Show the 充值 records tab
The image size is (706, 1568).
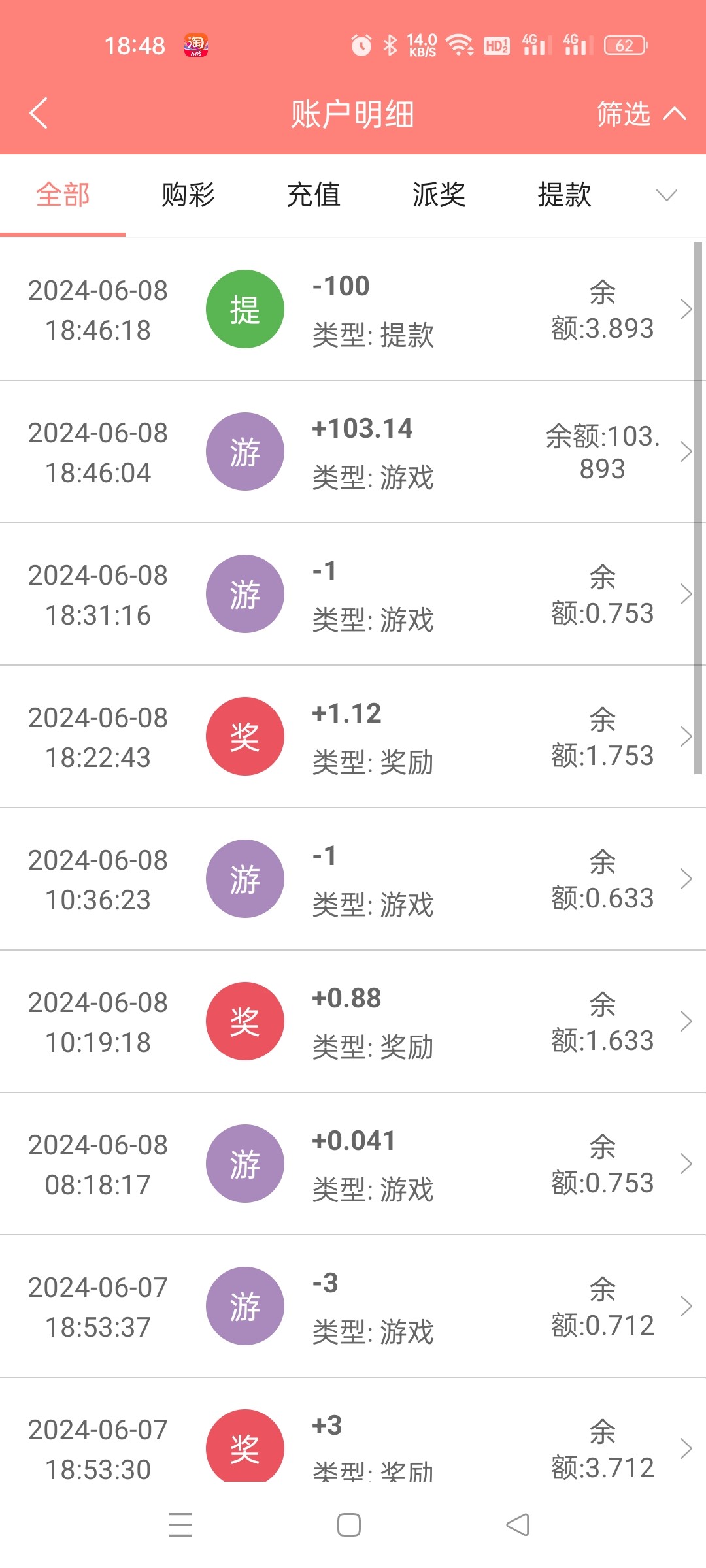(x=314, y=195)
